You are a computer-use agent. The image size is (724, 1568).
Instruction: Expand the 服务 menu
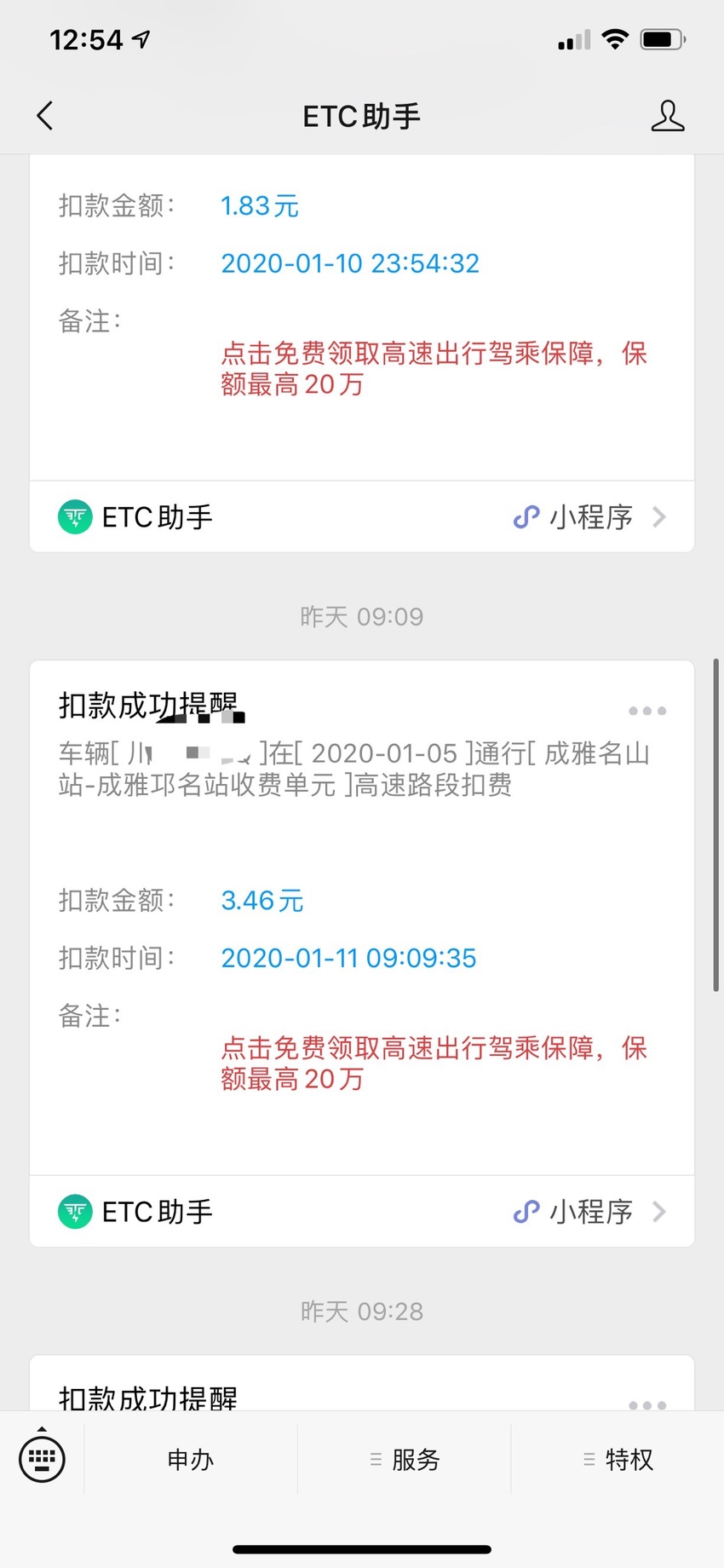(405, 1460)
